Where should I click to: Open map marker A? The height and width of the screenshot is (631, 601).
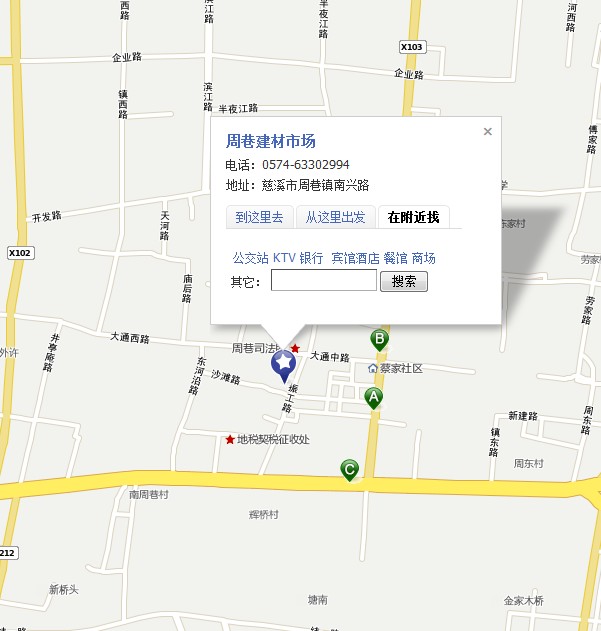[x=374, y=397]
